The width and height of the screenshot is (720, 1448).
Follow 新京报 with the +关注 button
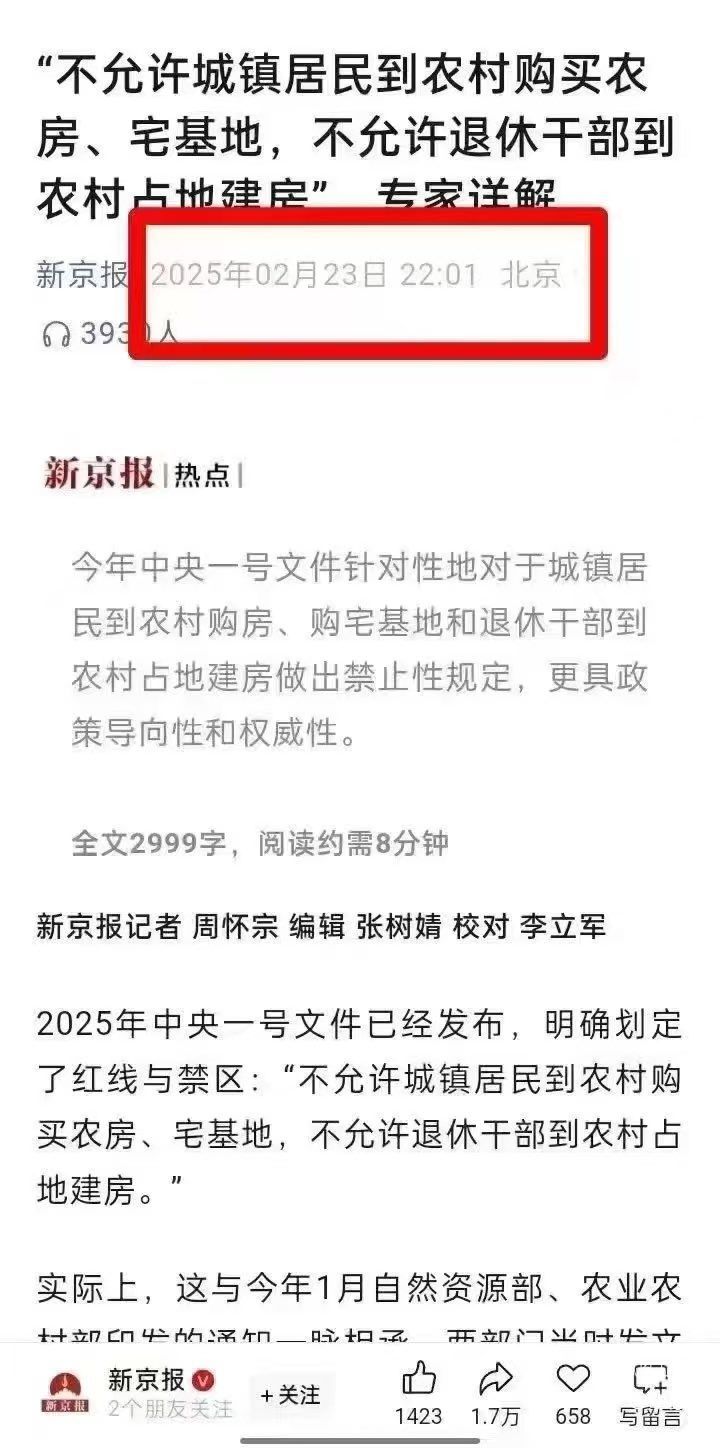[290, 1394]
